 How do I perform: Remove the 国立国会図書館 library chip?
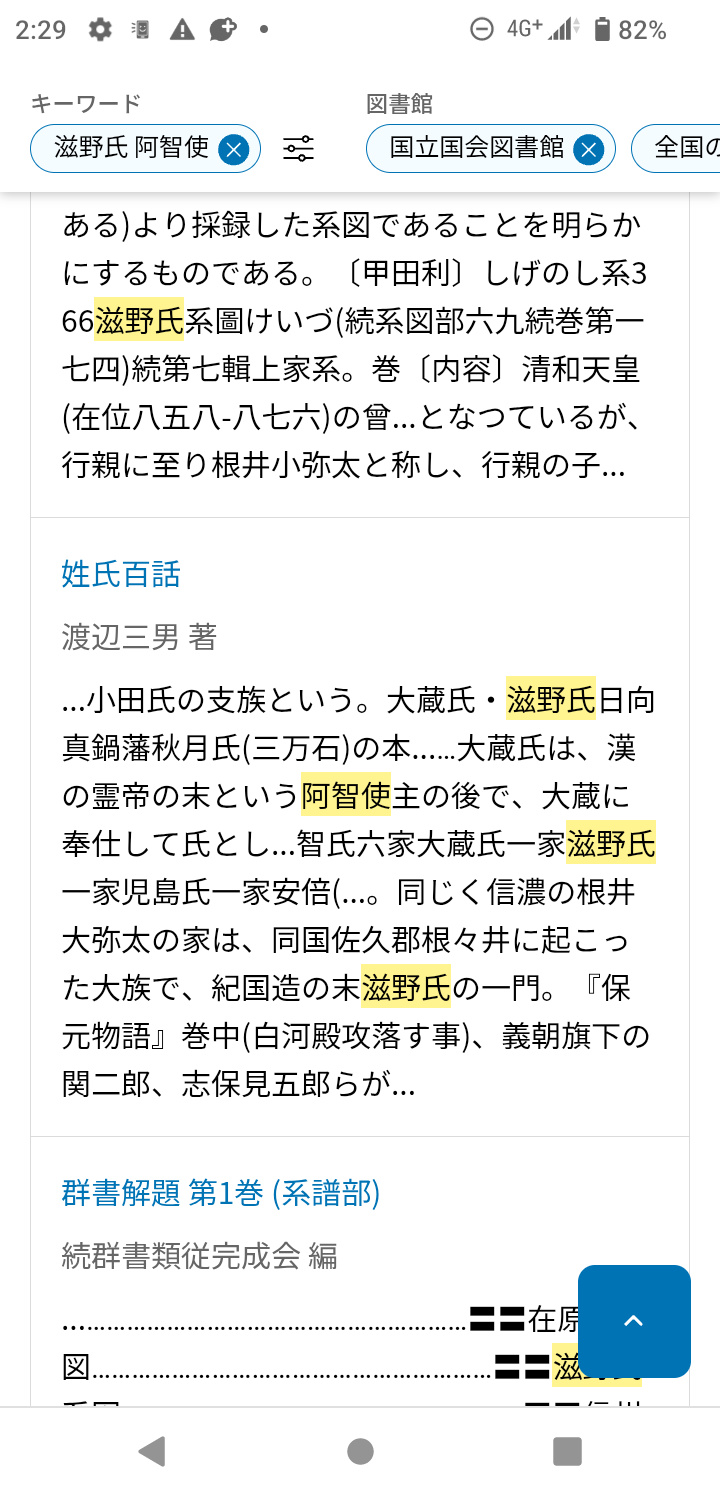pyautogui.click(x=589, y=149)
